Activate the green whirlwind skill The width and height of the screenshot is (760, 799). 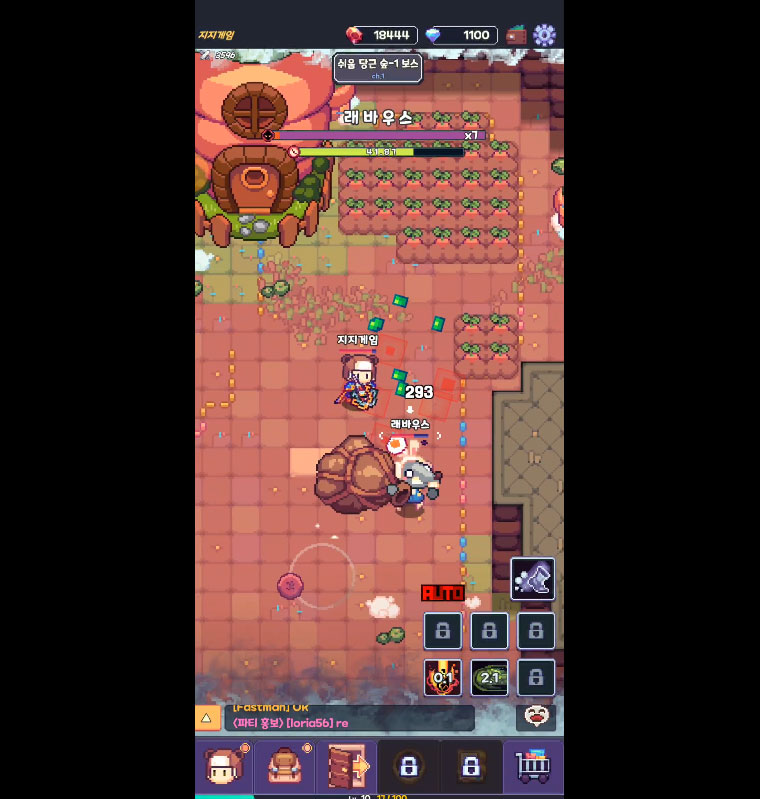click(489, 677)
